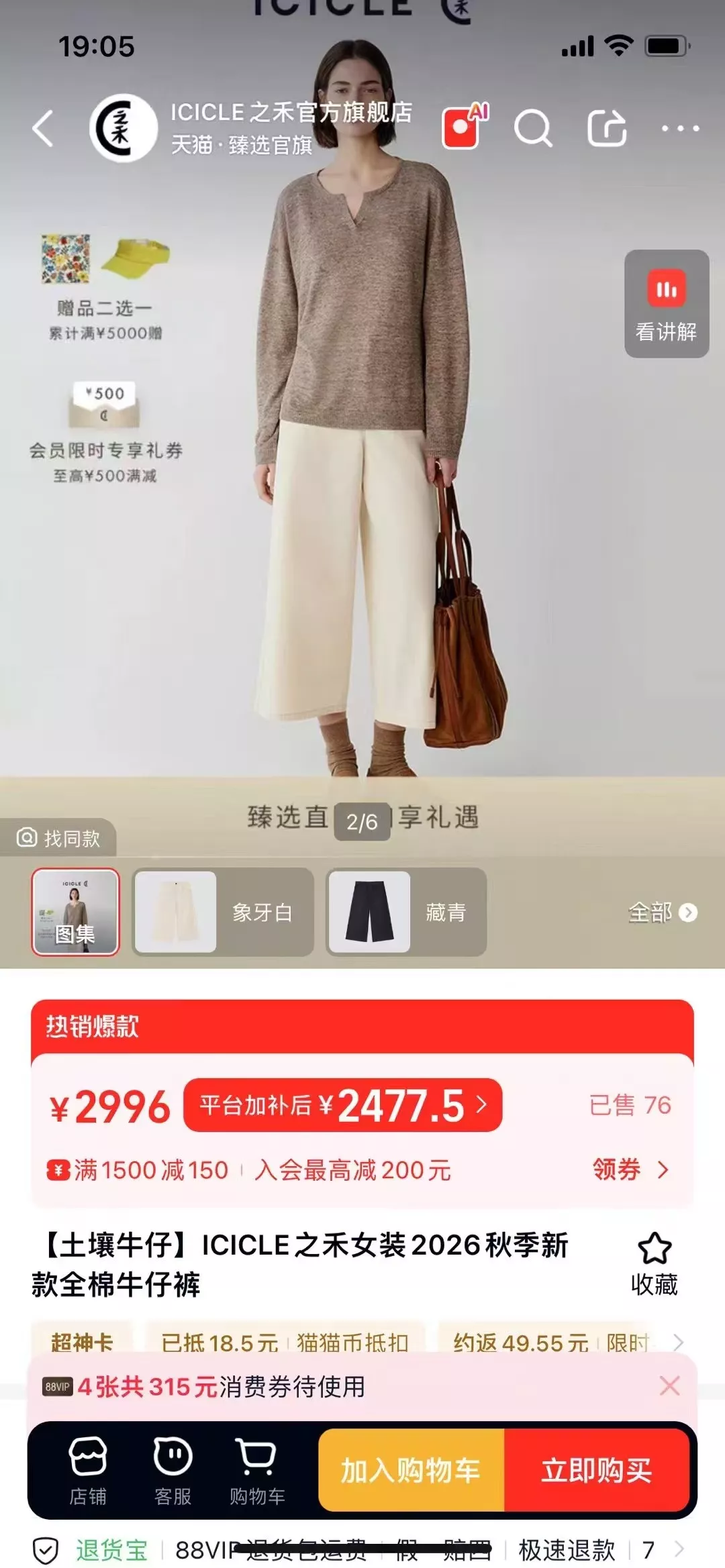Share this product

(x=607, y=127)
